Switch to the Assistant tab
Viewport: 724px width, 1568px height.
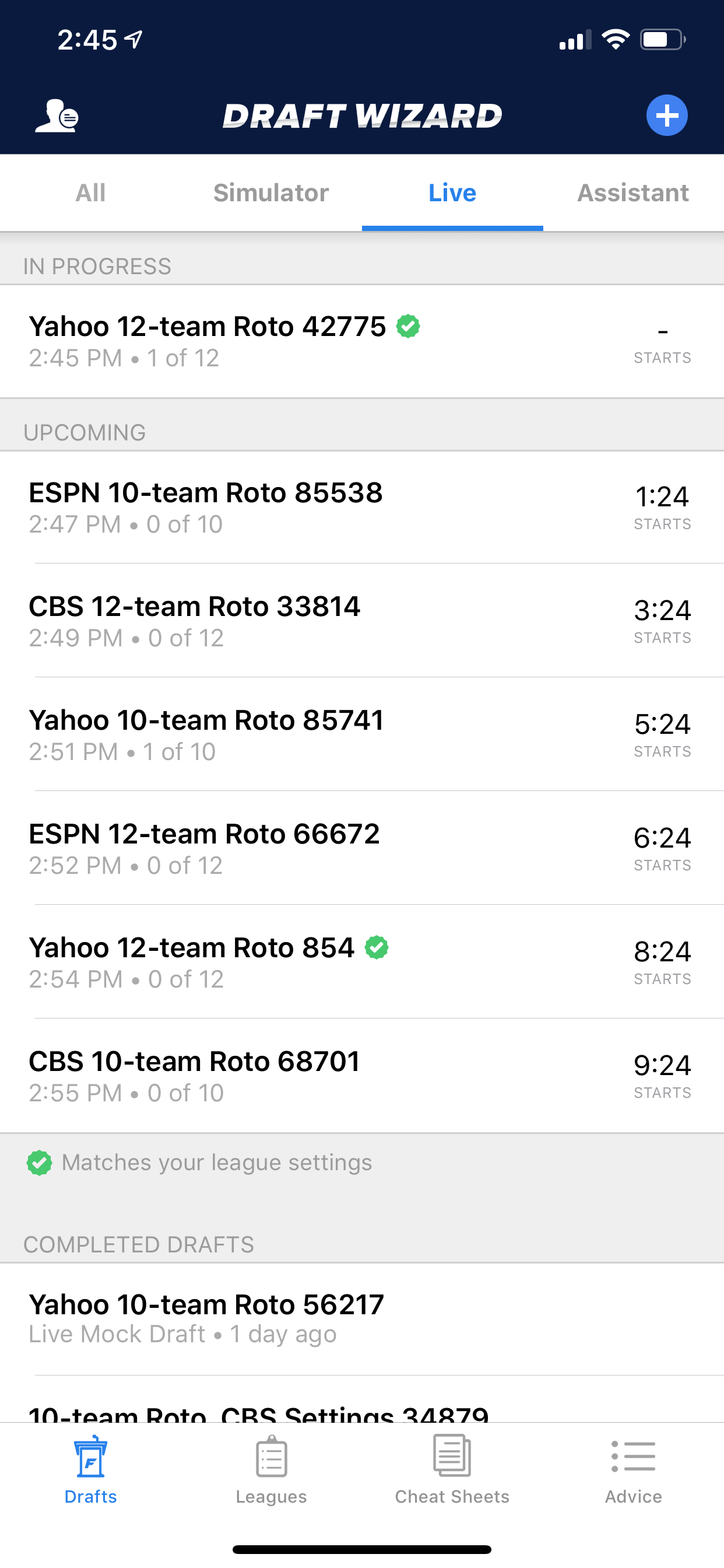point(632,193)
